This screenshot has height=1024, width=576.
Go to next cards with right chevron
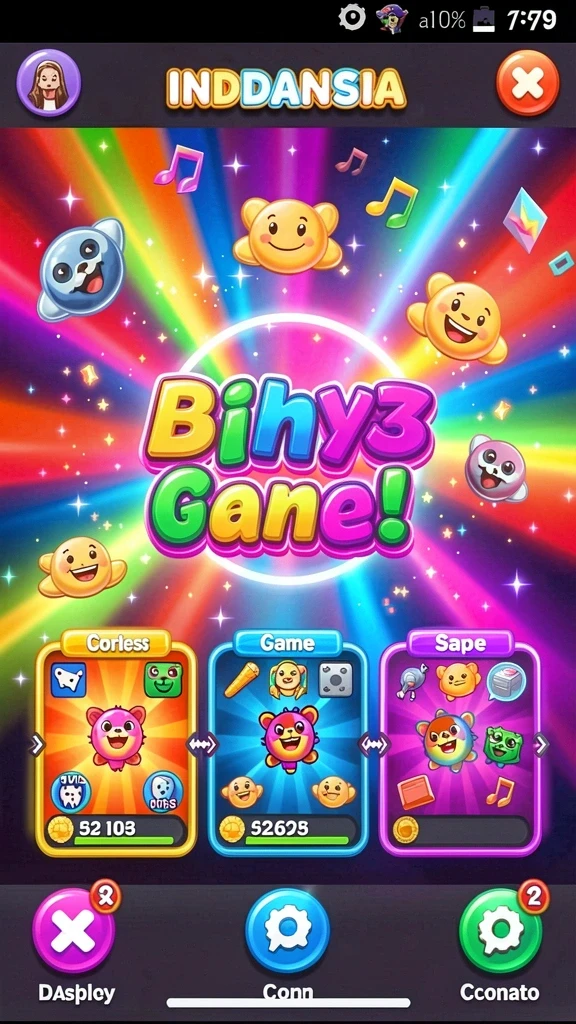coord(541,744)
